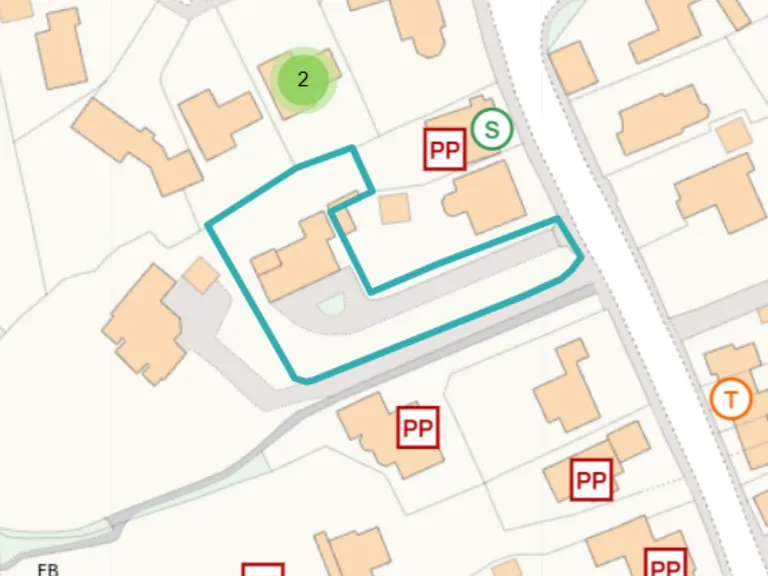Image resolution: width=768 pixels, height=576 pixels.
Task: Open the PP marker beside the S marker
Action: tap(445, 150)
